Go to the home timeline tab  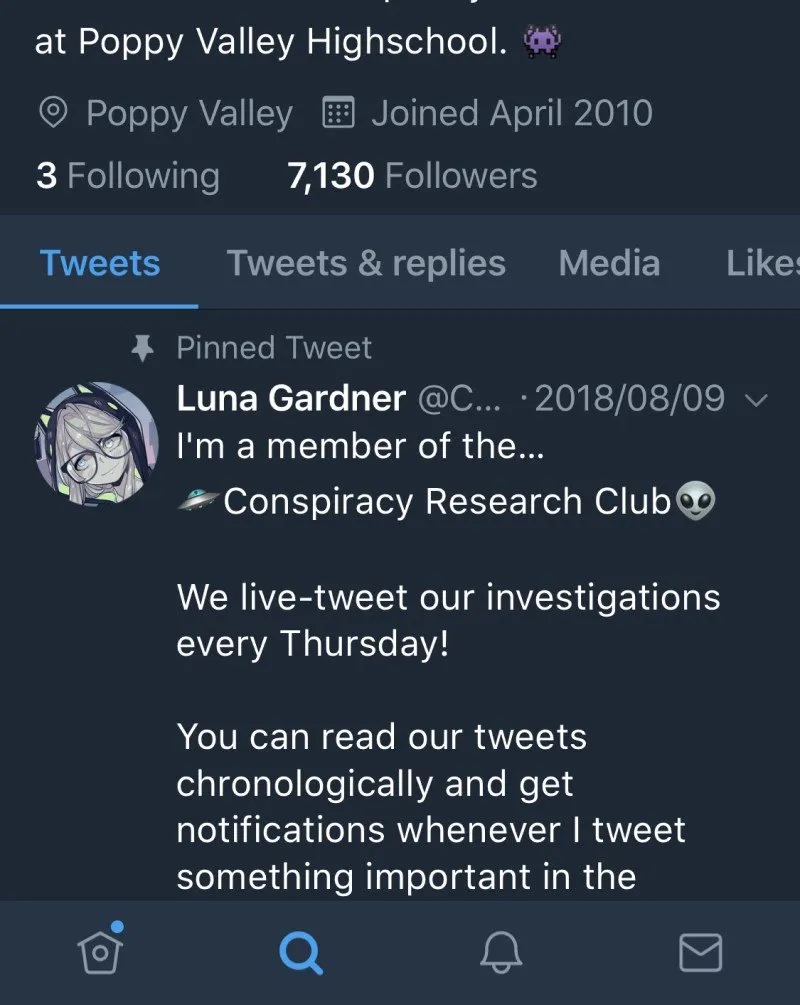[101, 951]
